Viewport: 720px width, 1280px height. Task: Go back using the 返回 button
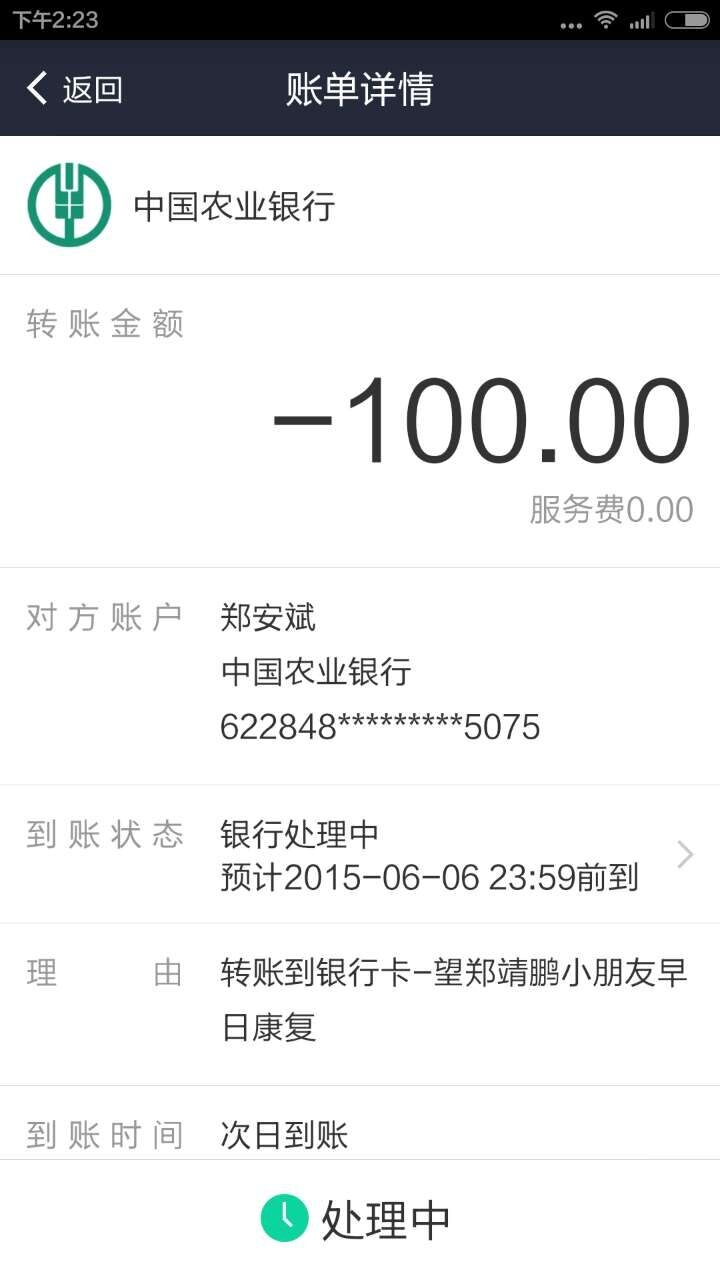(74, 89)
